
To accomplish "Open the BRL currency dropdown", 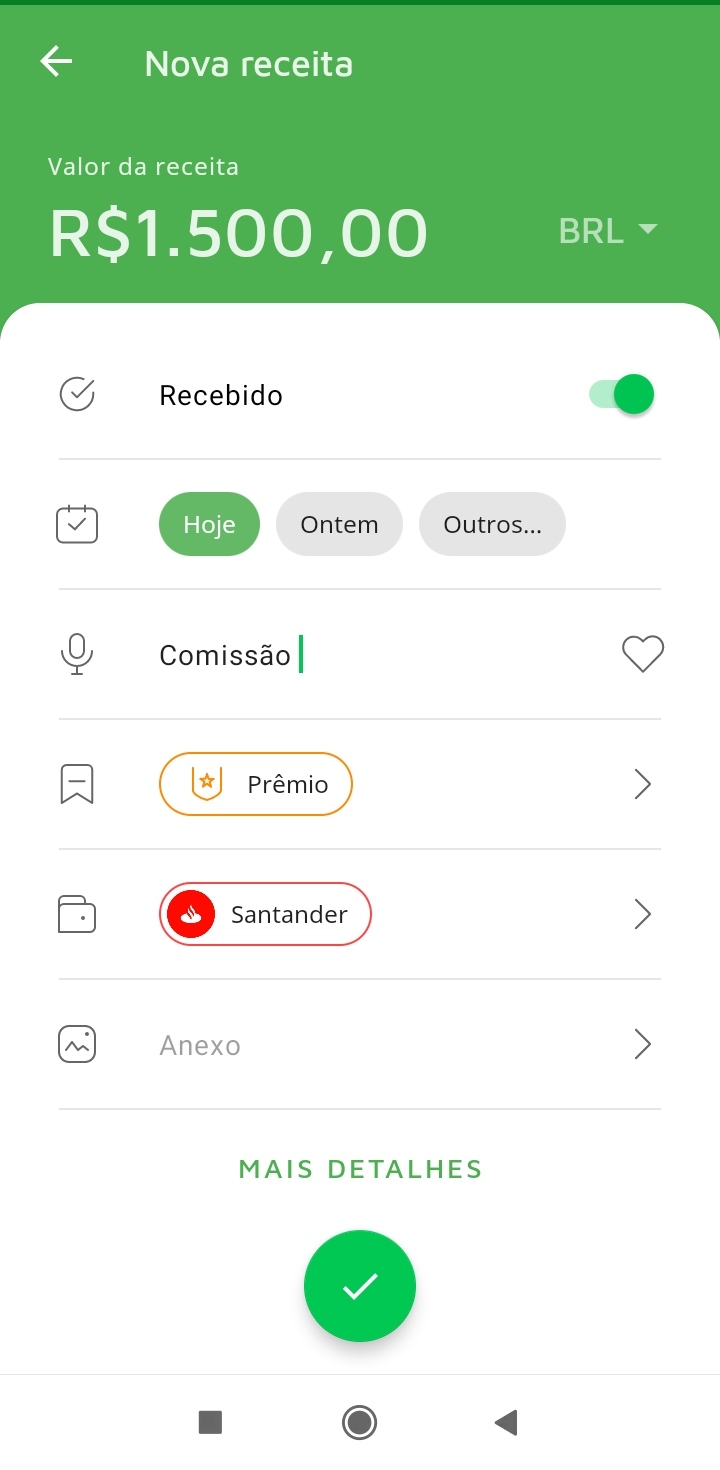I will click(x=608, y=231).
